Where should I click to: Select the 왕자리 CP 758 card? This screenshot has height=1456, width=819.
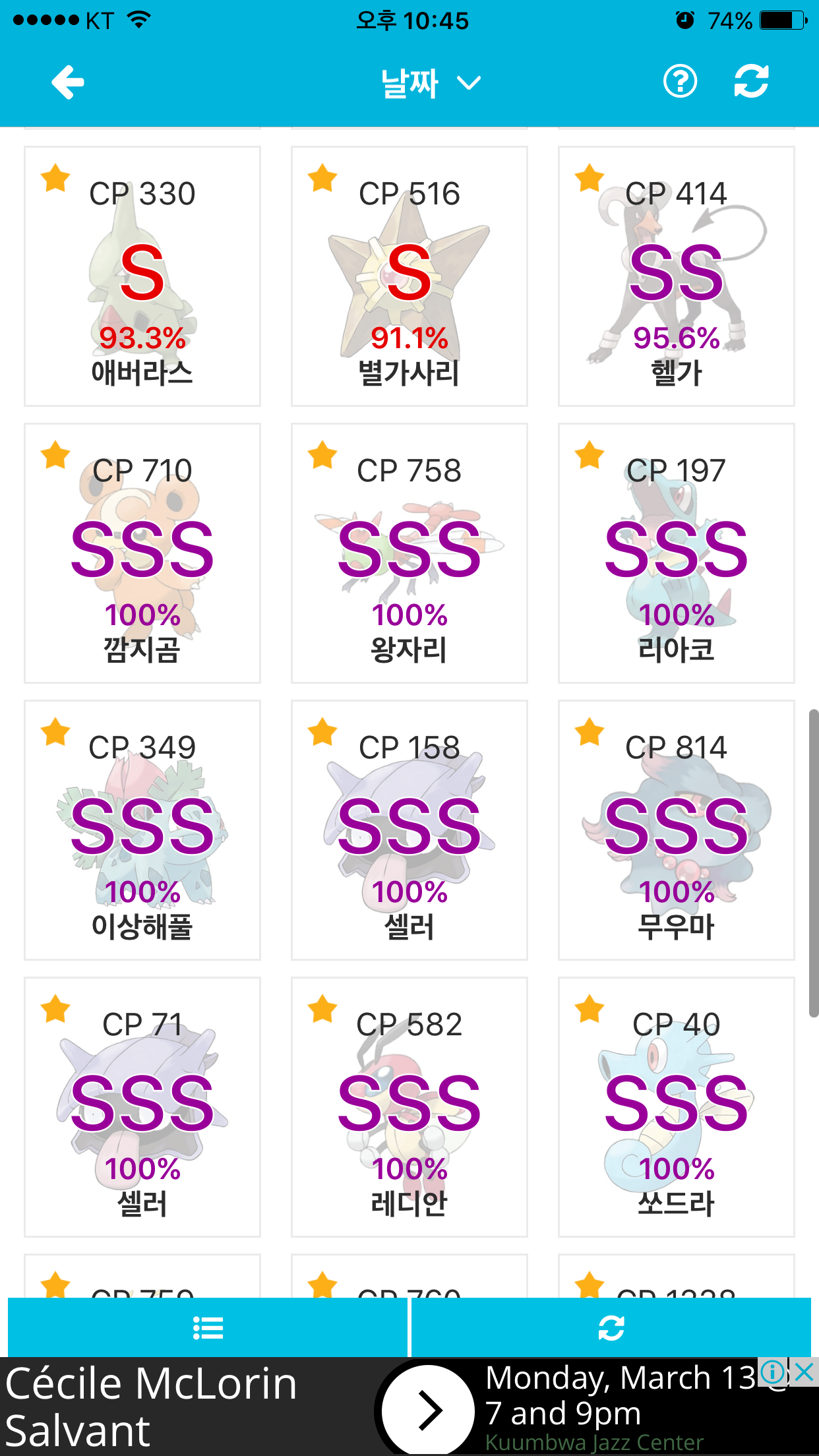pyautogui.click(x=409, y=553)
